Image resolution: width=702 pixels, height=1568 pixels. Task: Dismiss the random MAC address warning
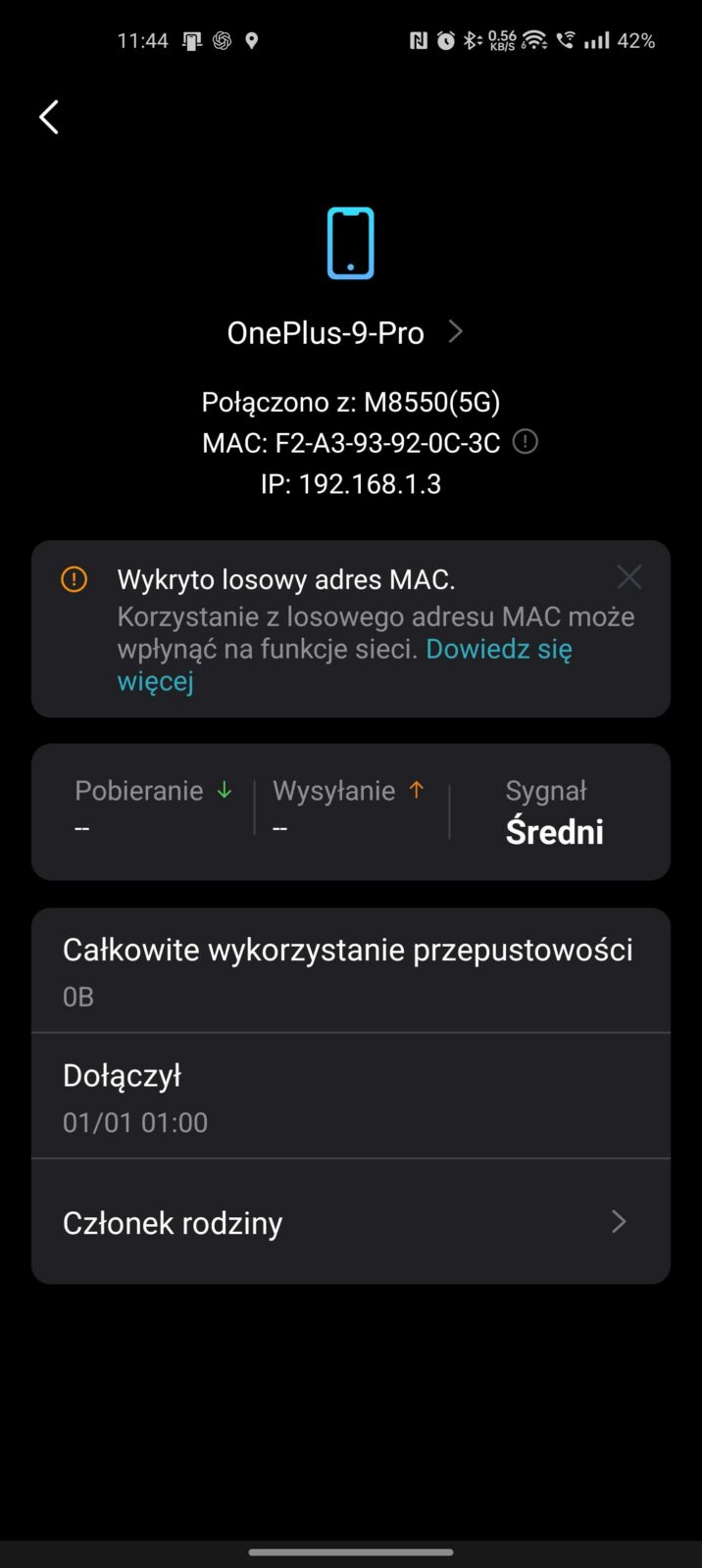pyautogui.click(x=629, y=577)
